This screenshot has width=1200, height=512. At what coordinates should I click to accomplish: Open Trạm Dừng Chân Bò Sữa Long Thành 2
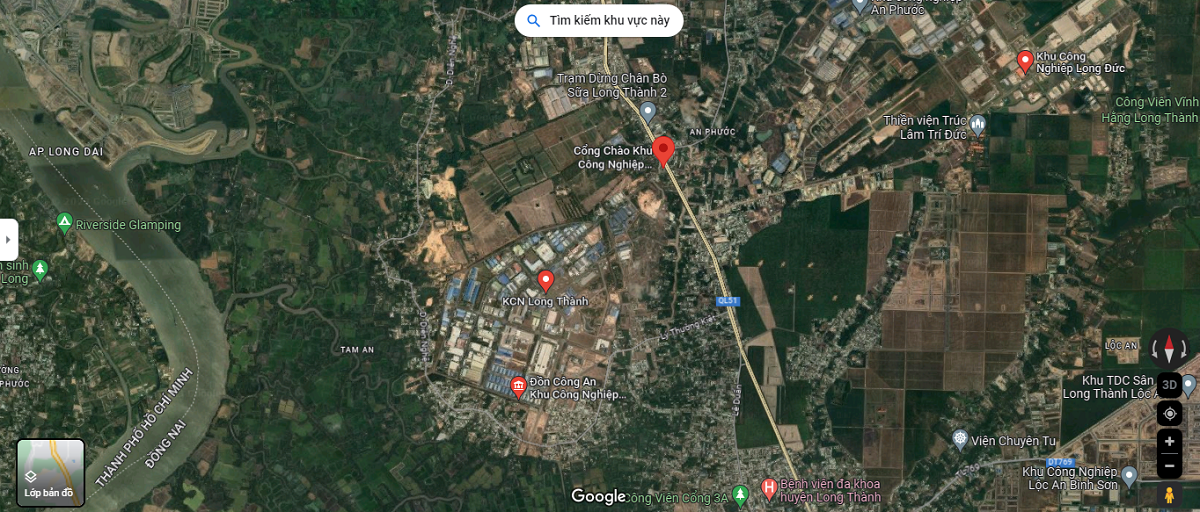coord(648,111)
